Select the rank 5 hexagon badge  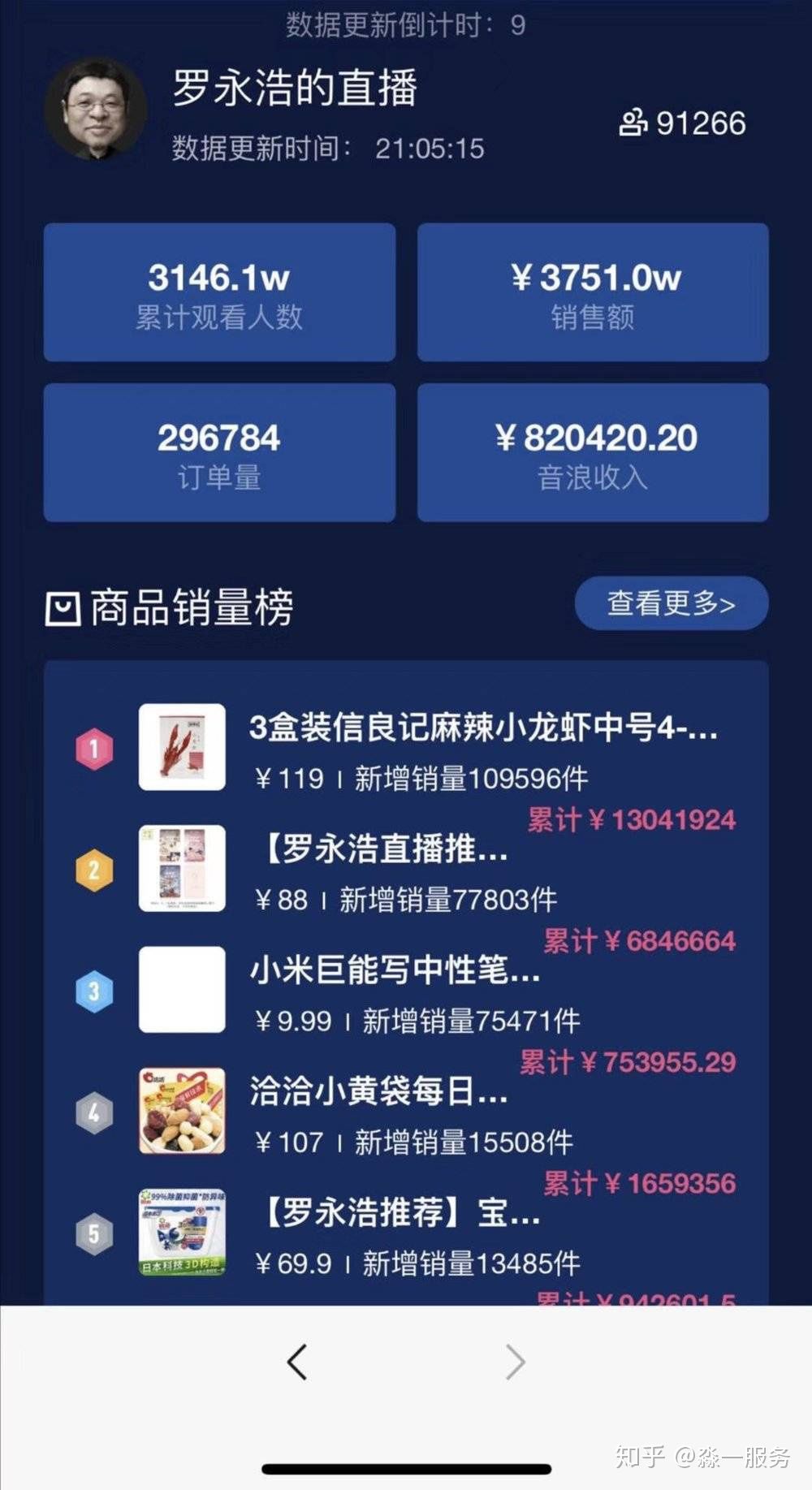tap(94, 1233)
